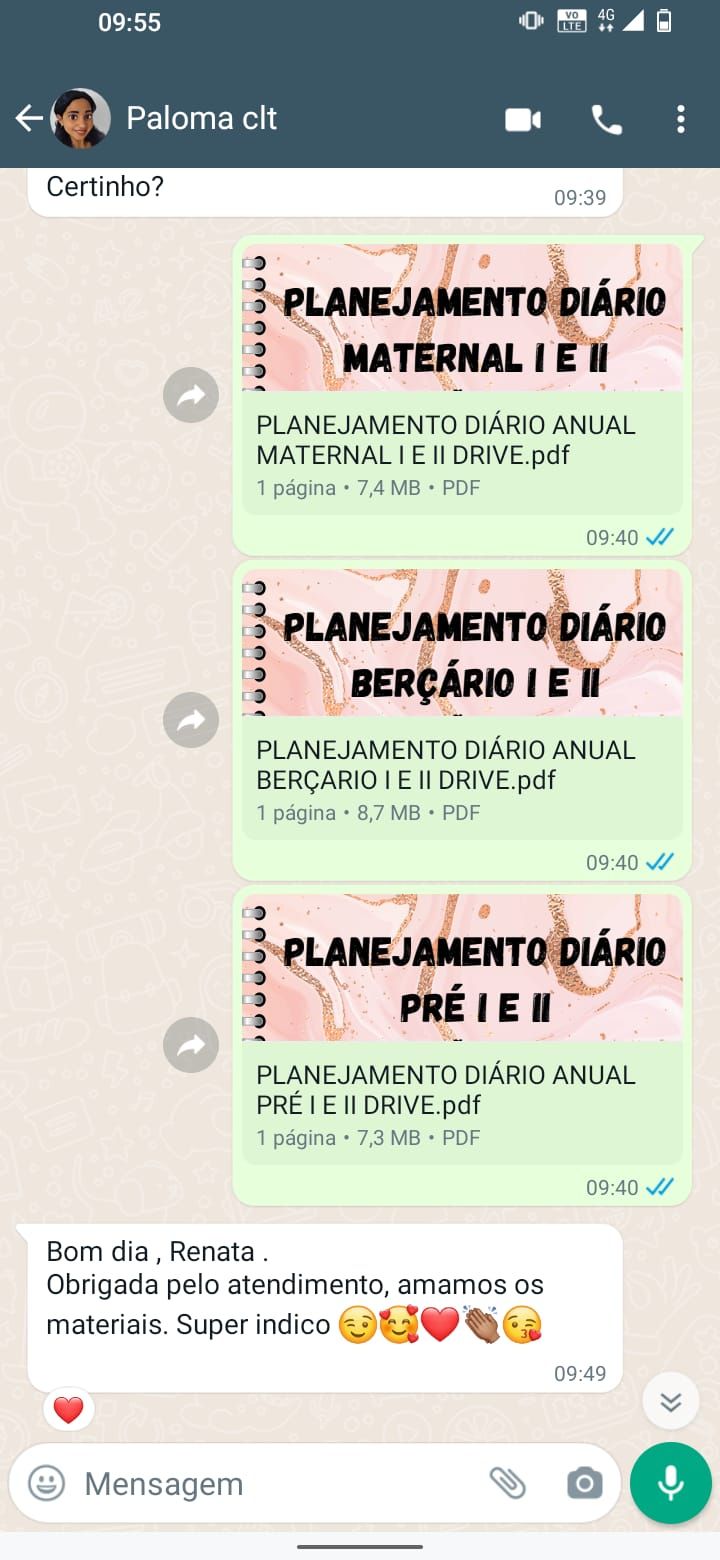The width and height of the screenshot is (720, 1560).
Task: Attach a file to the message
Action: [x=507, y=1483]
